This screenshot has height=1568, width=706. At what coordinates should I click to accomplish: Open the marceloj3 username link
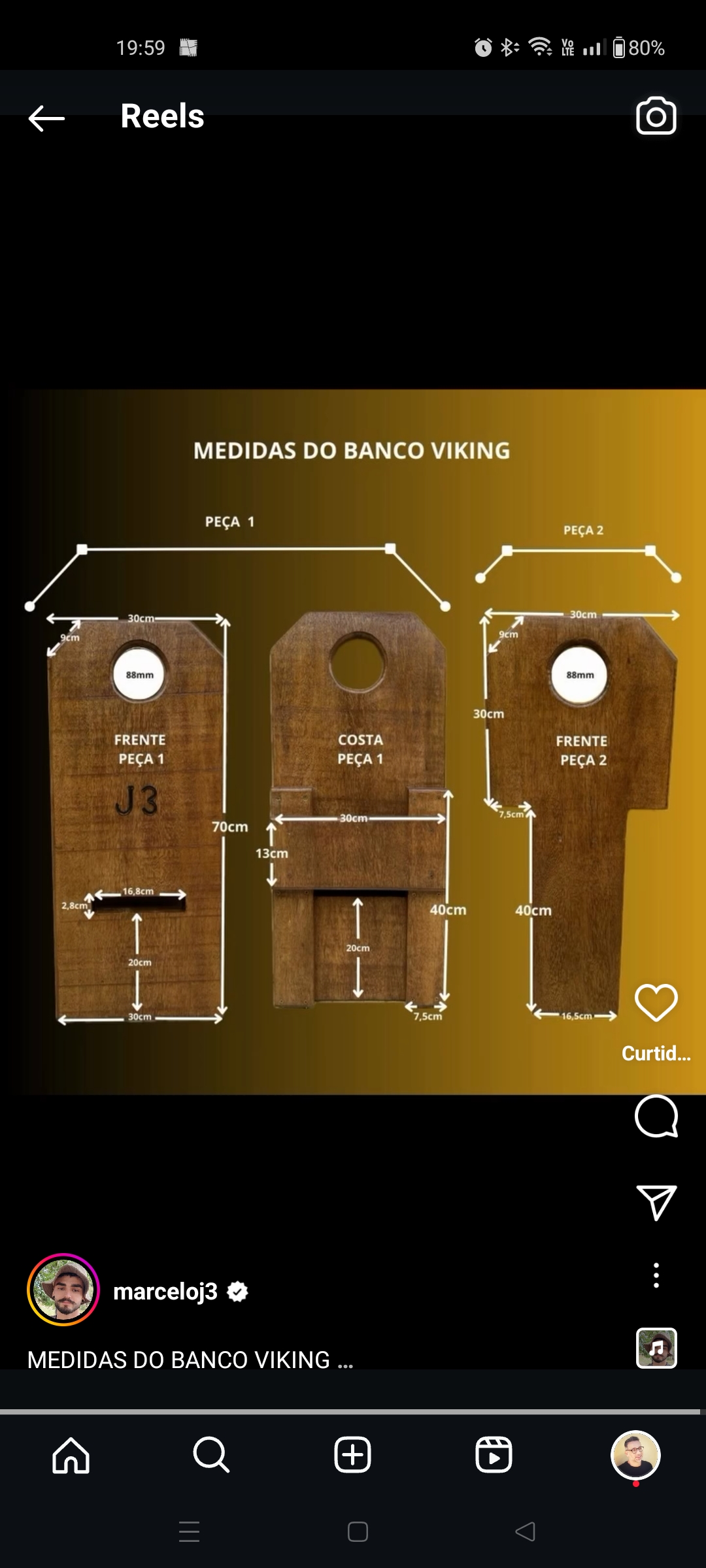pyautogui.click(x=165, y=1292)
